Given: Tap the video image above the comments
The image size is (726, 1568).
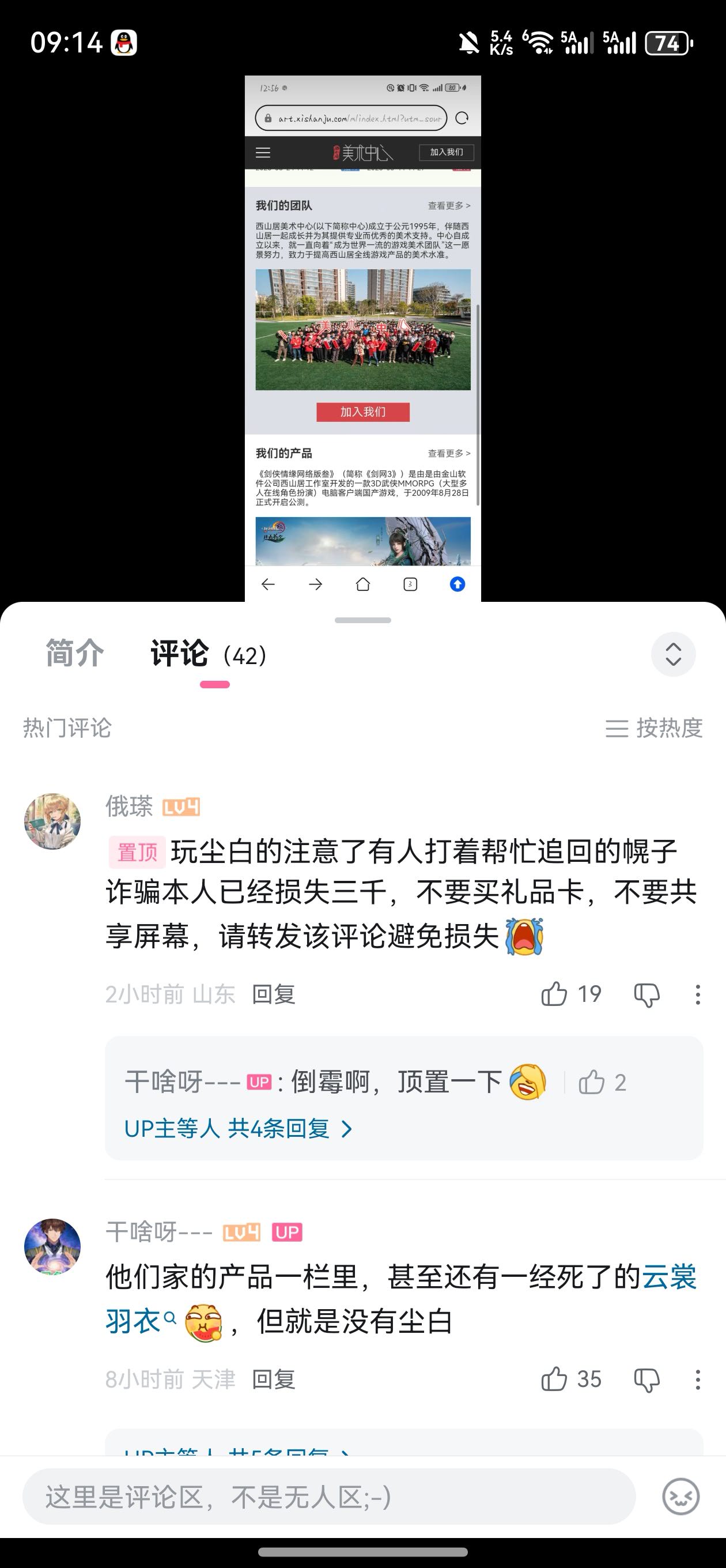Looking at the screenshot, I should pyautogui.click(x=362, y=338).
